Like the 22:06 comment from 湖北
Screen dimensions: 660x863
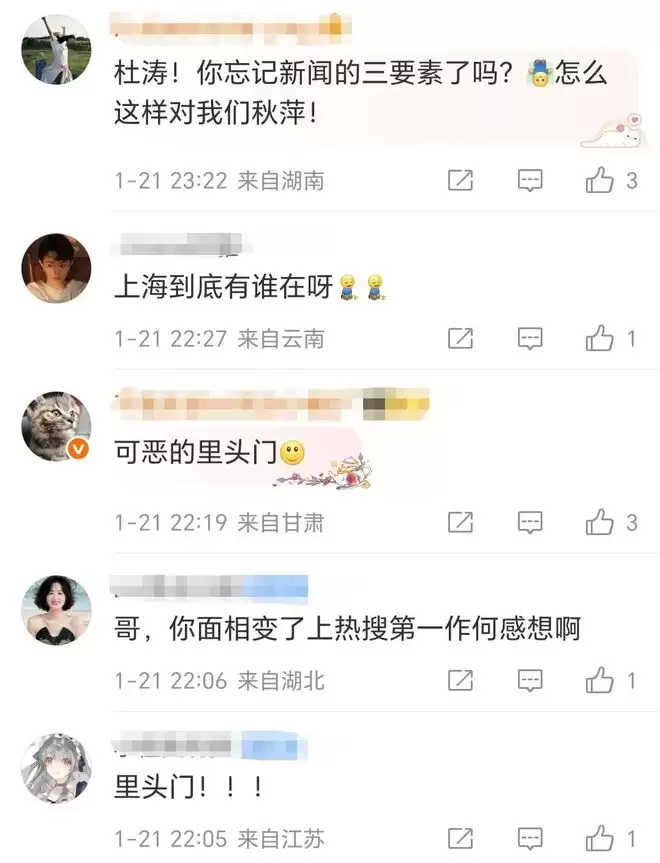coord(600,681)
